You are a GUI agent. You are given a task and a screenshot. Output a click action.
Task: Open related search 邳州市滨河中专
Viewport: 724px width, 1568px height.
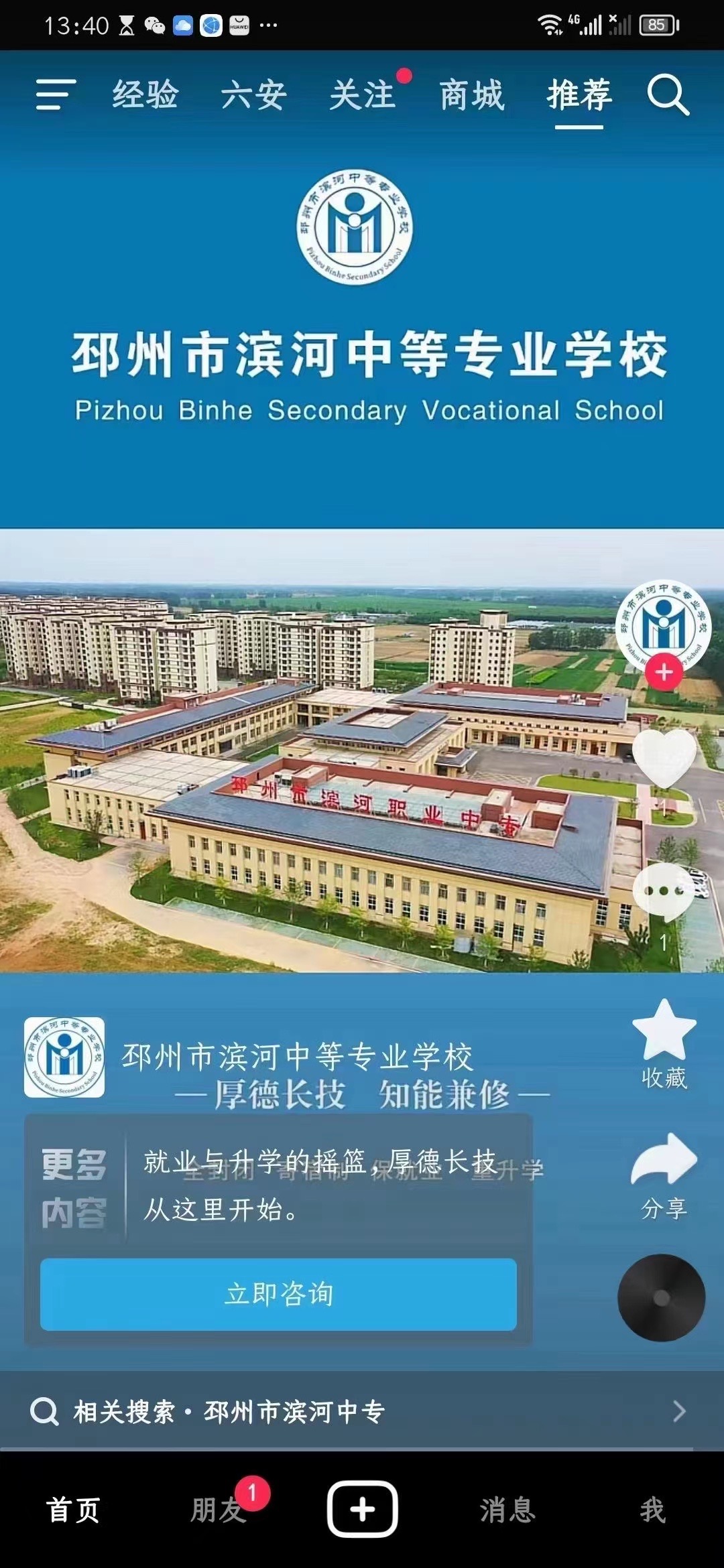[x=362, y=1411]
